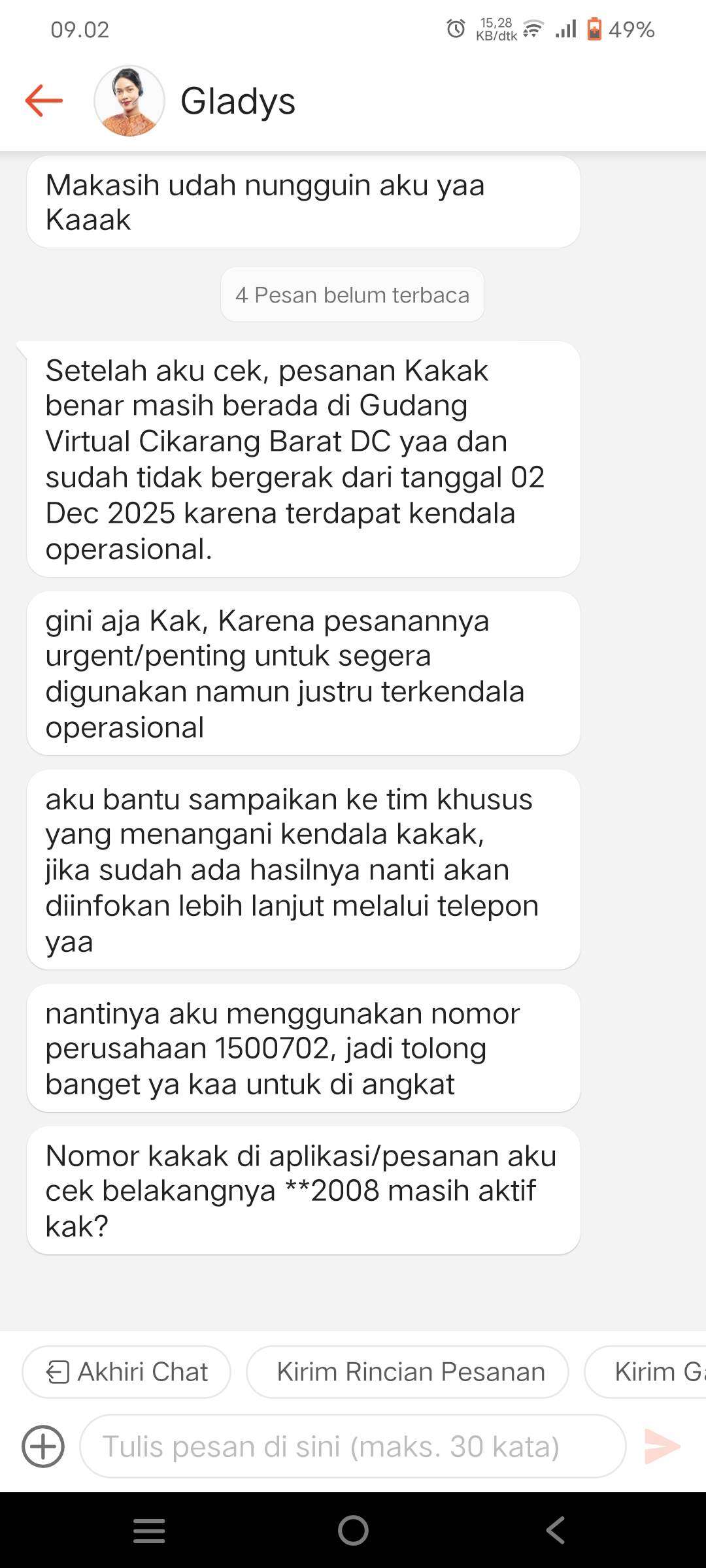Focus the Tulis pesan di sini field
The height and width of the screenshot is (1568, 706).
353,1446
